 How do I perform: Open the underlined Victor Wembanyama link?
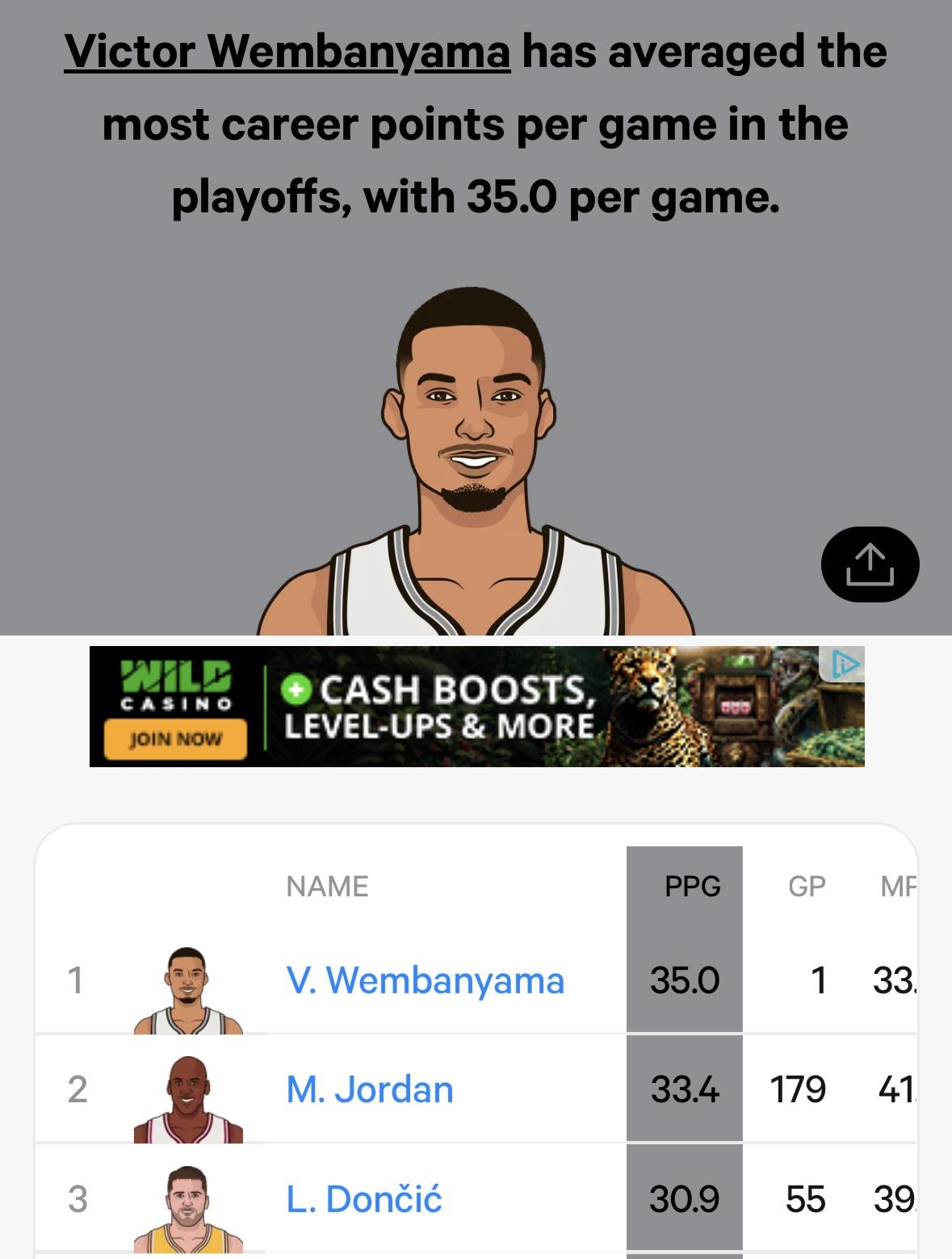287,52
